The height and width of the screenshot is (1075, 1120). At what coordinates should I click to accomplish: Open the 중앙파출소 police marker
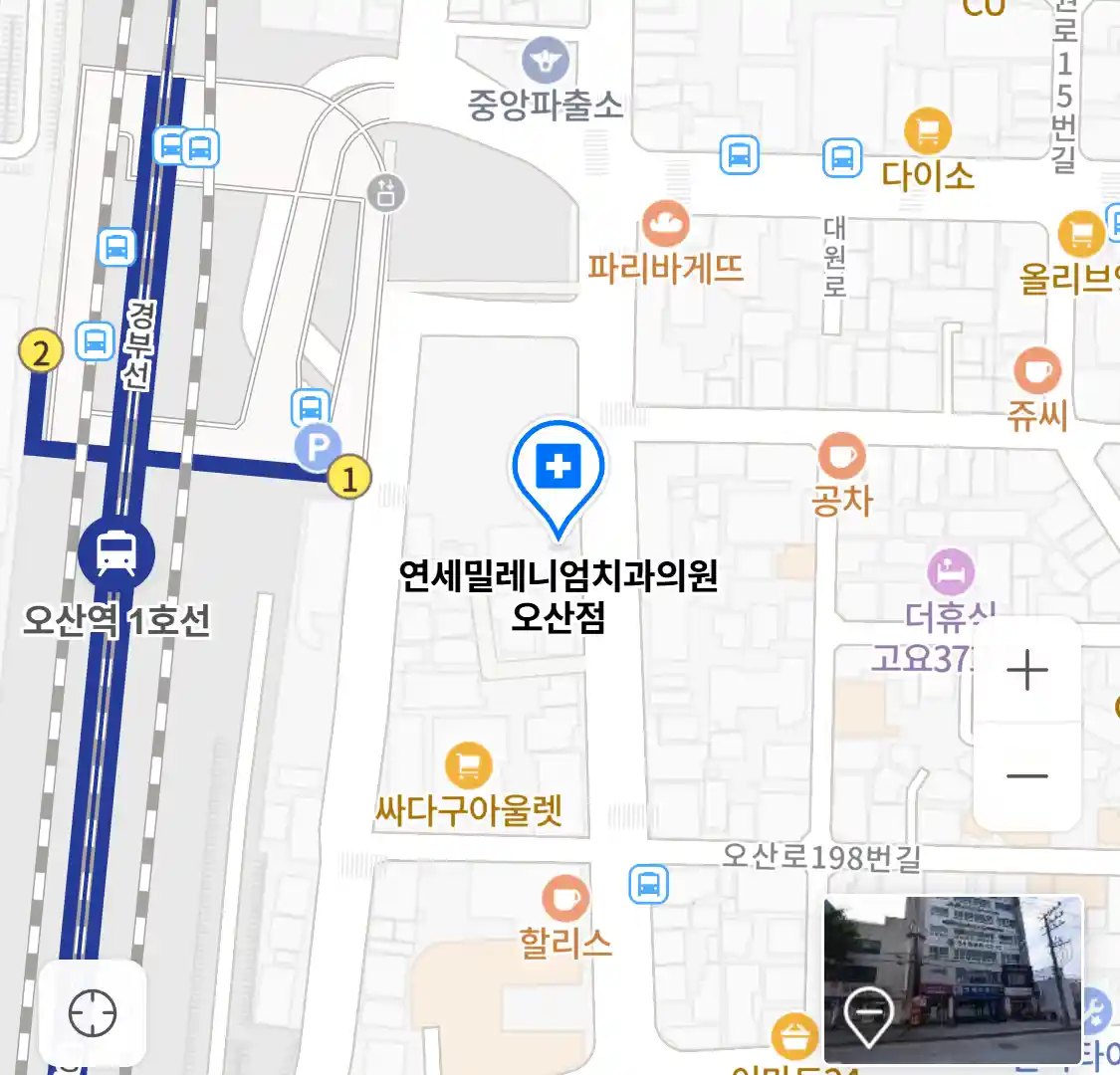coord(545,61)
